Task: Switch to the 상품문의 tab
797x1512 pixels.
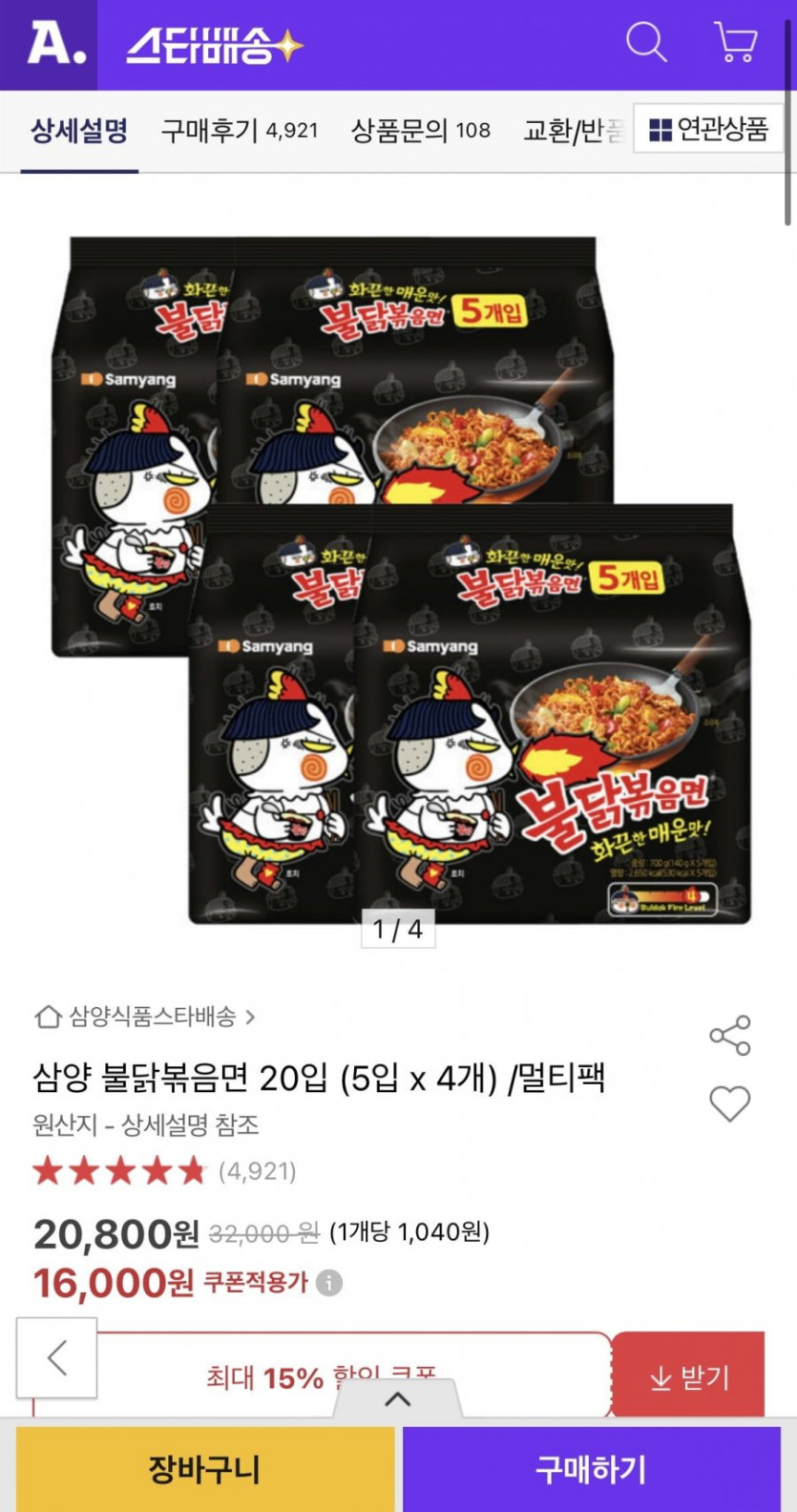Action: [x=420, y=130]
